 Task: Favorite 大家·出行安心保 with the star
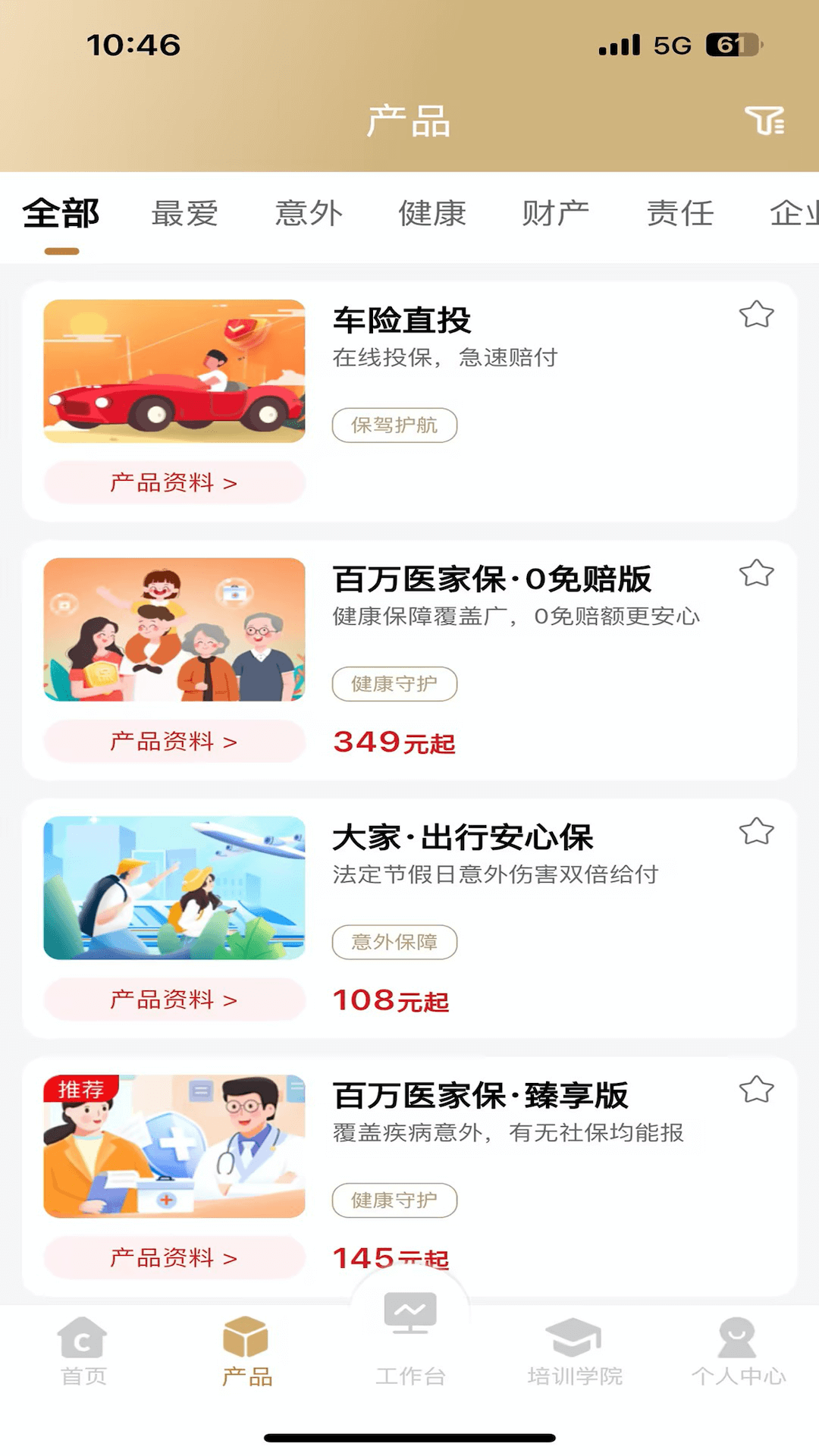[756, 831]
